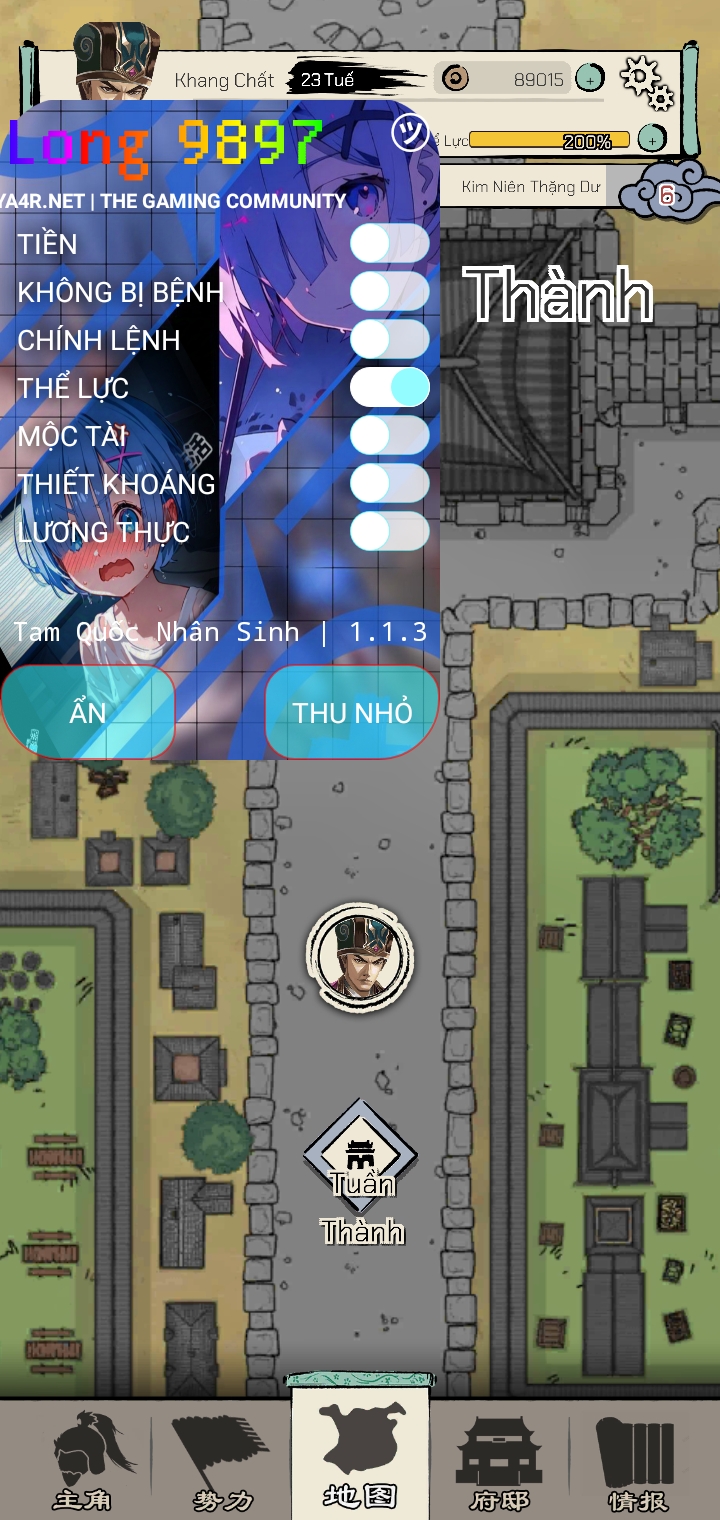This screenshot has height=1520, width=720.
Task: Select the 地图 map tab
Action: tap(360, 1455)
